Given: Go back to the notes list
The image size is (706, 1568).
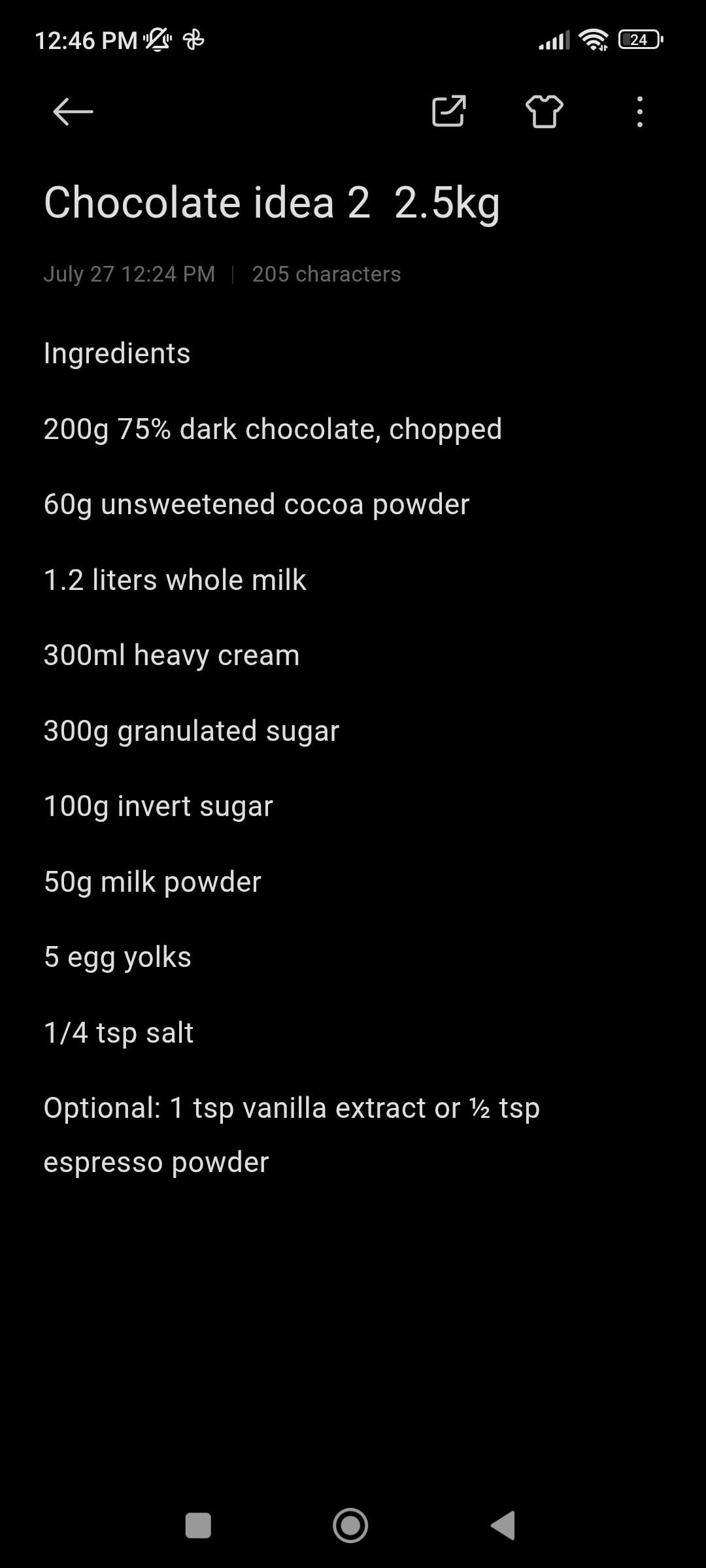Looking at the screenshot, I should pos(73,112).
